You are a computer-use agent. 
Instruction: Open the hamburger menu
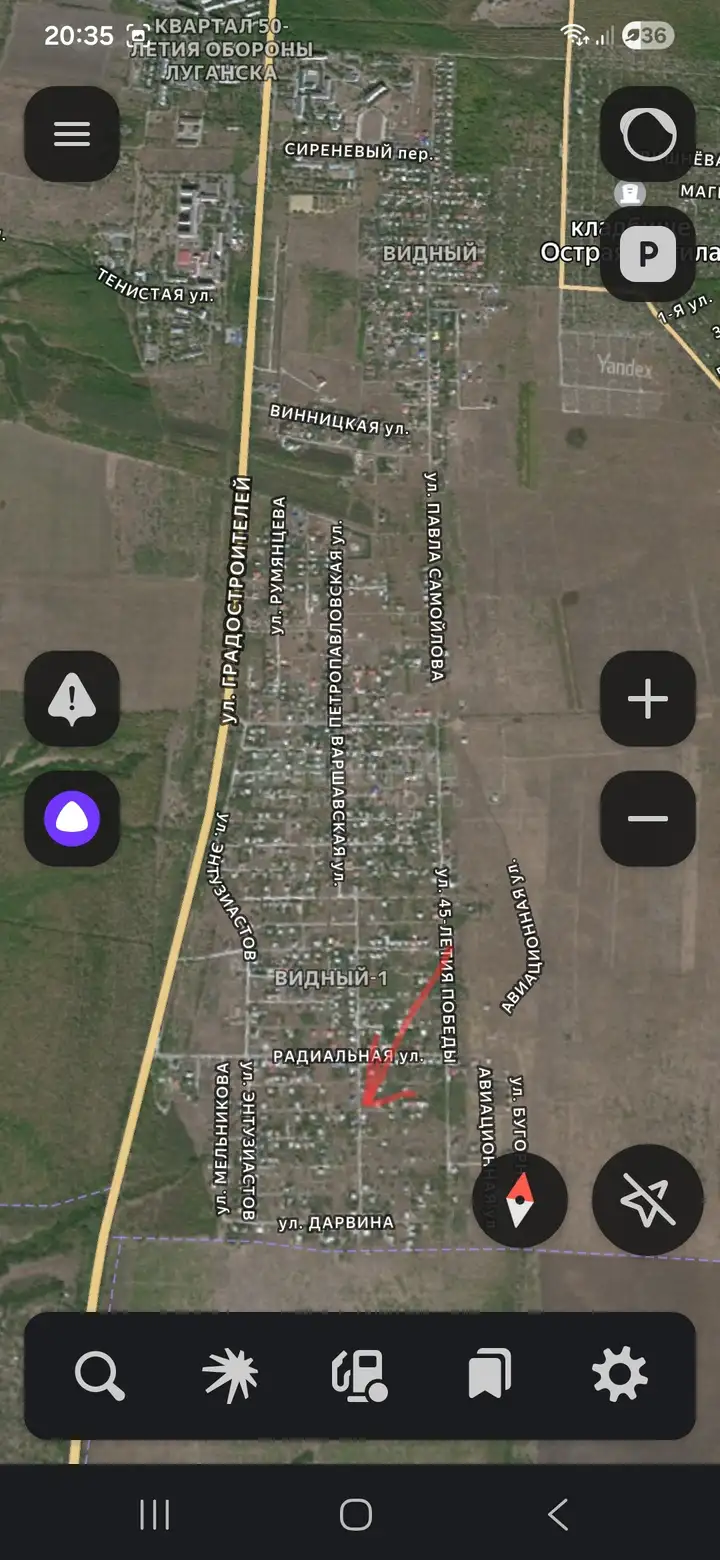pyautogui.click(x=72, y=134)
